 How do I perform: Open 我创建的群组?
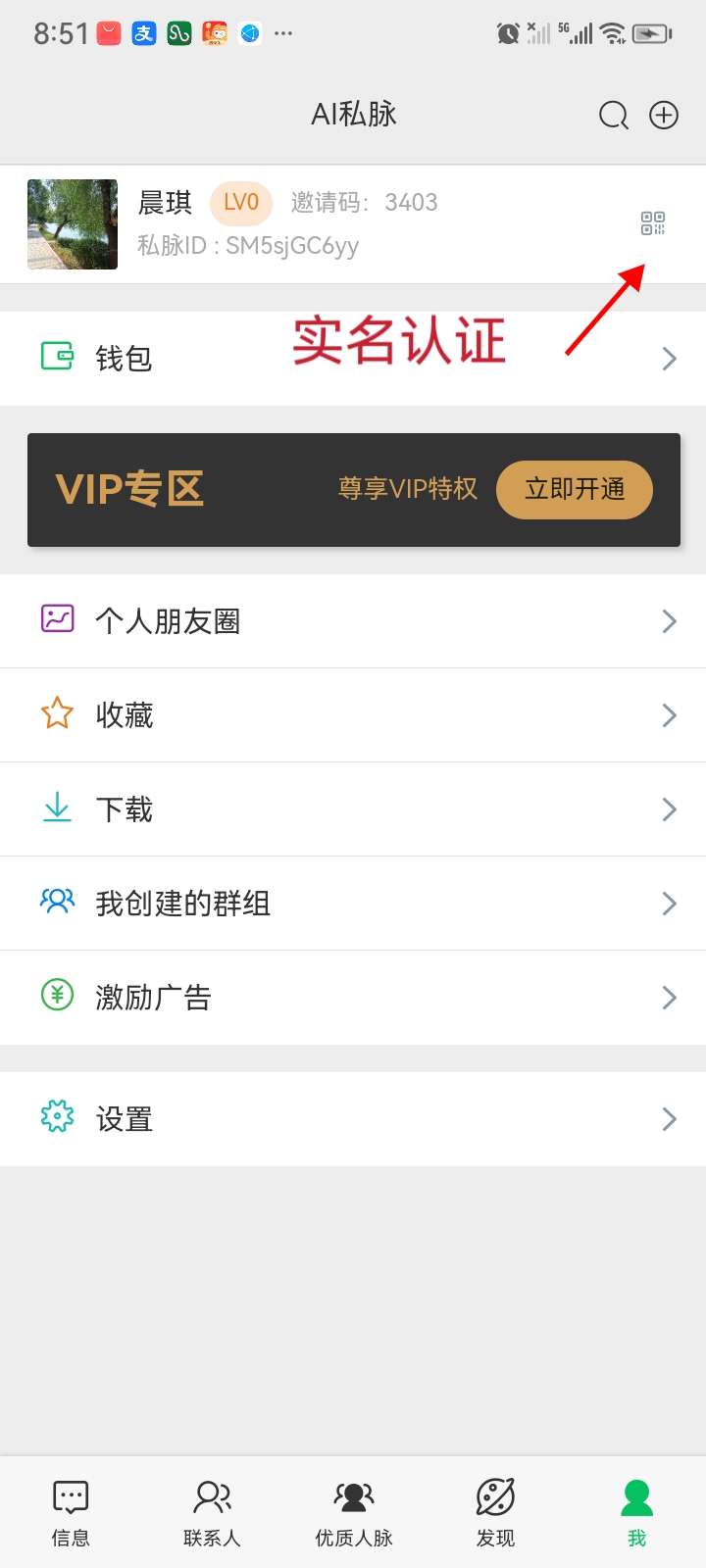click(353, 904)
